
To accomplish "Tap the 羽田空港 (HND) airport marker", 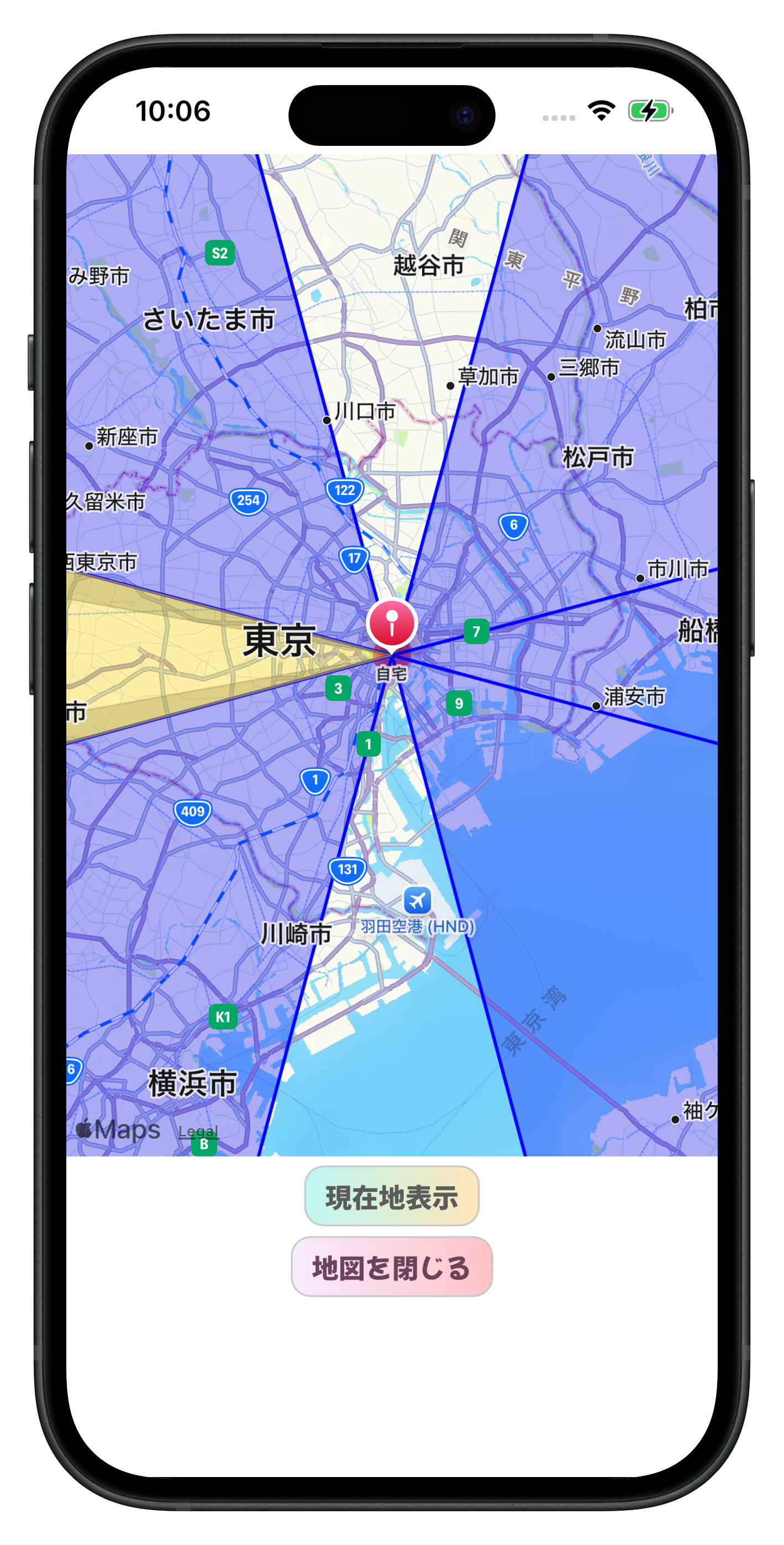I will 417,900.
